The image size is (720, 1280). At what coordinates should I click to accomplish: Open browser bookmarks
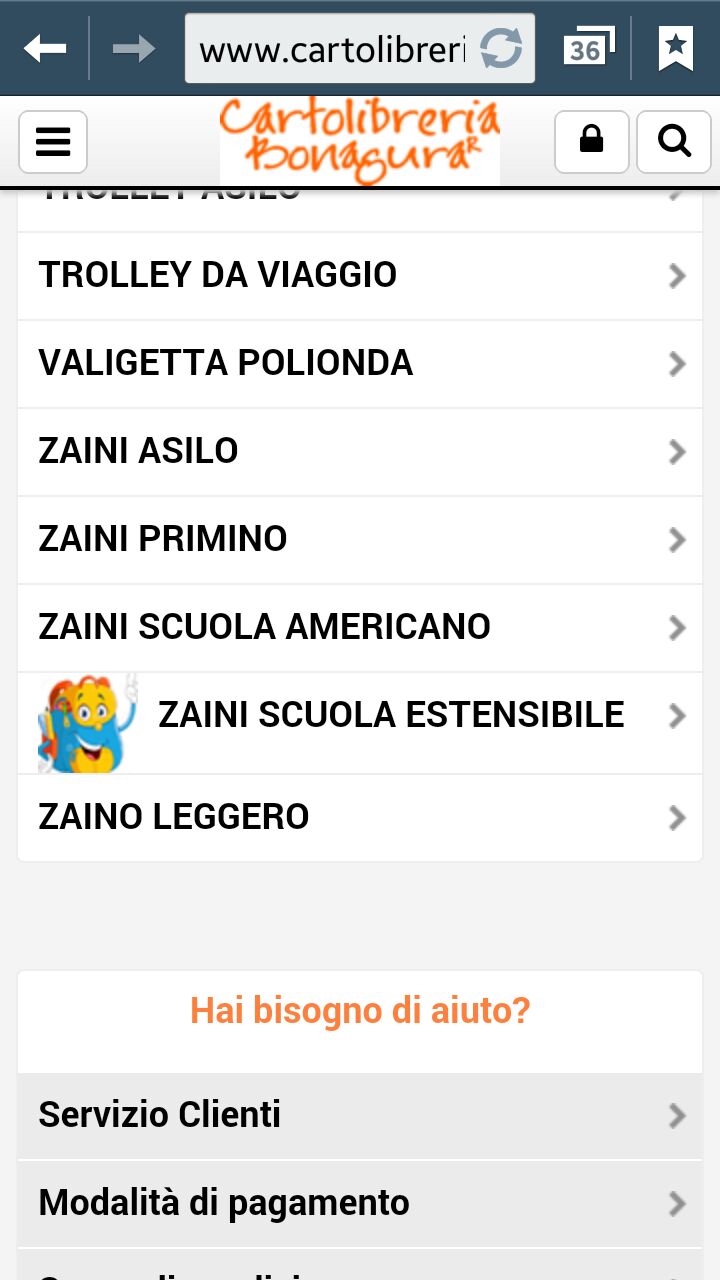676,47
